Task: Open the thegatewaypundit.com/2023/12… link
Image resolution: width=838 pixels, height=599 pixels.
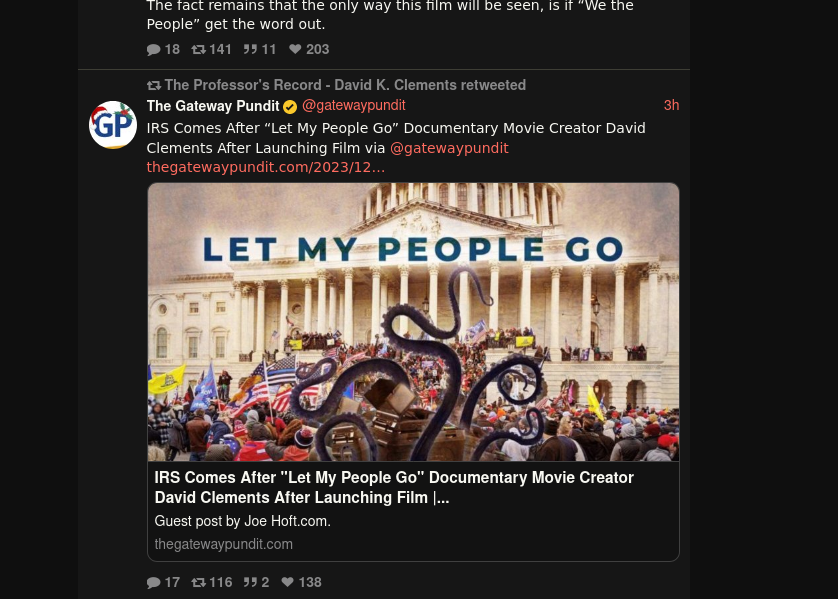Action: tap(265, 167)
